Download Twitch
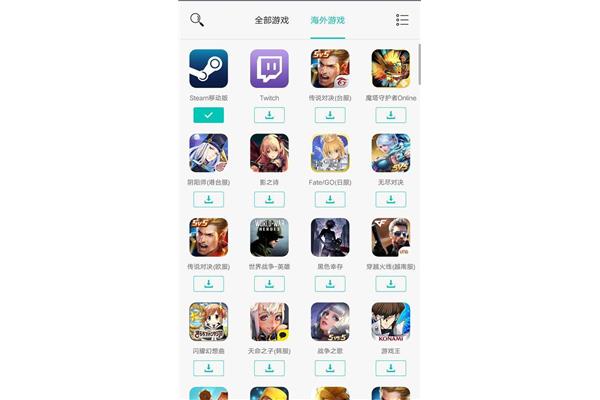Screen dimensions: 600x400 [x=269, y=115]
